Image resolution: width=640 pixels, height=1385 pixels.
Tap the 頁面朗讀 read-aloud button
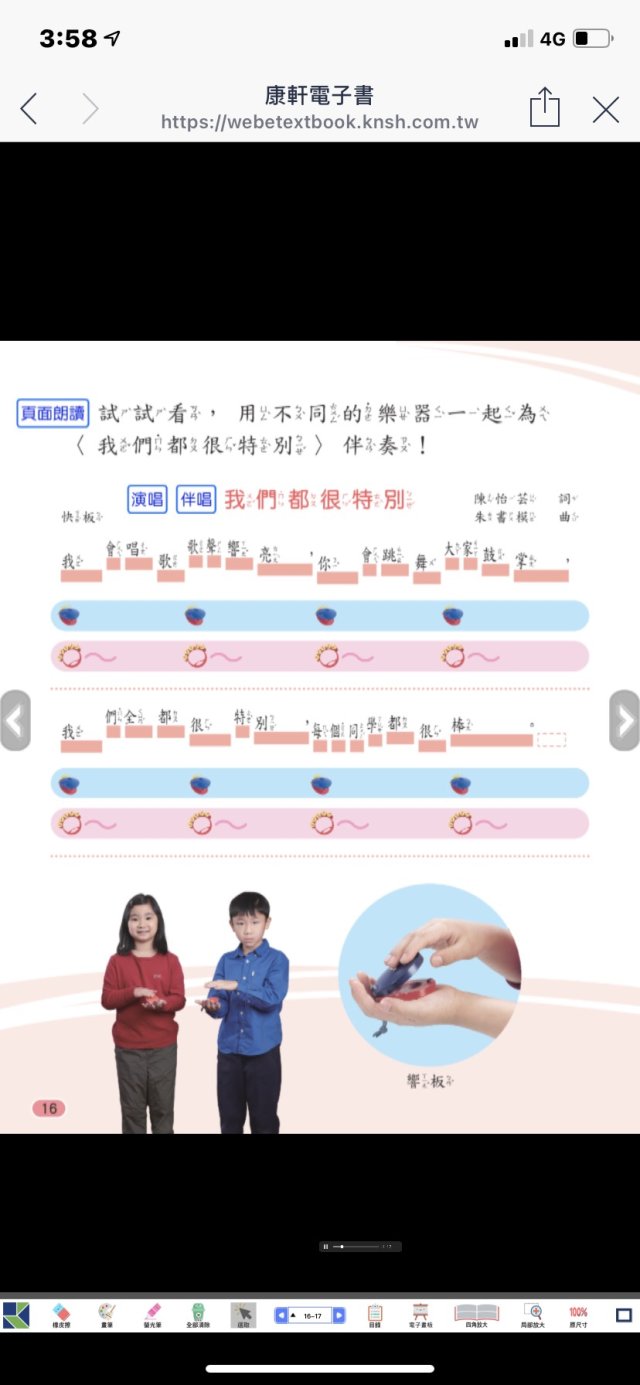point(53,413)
